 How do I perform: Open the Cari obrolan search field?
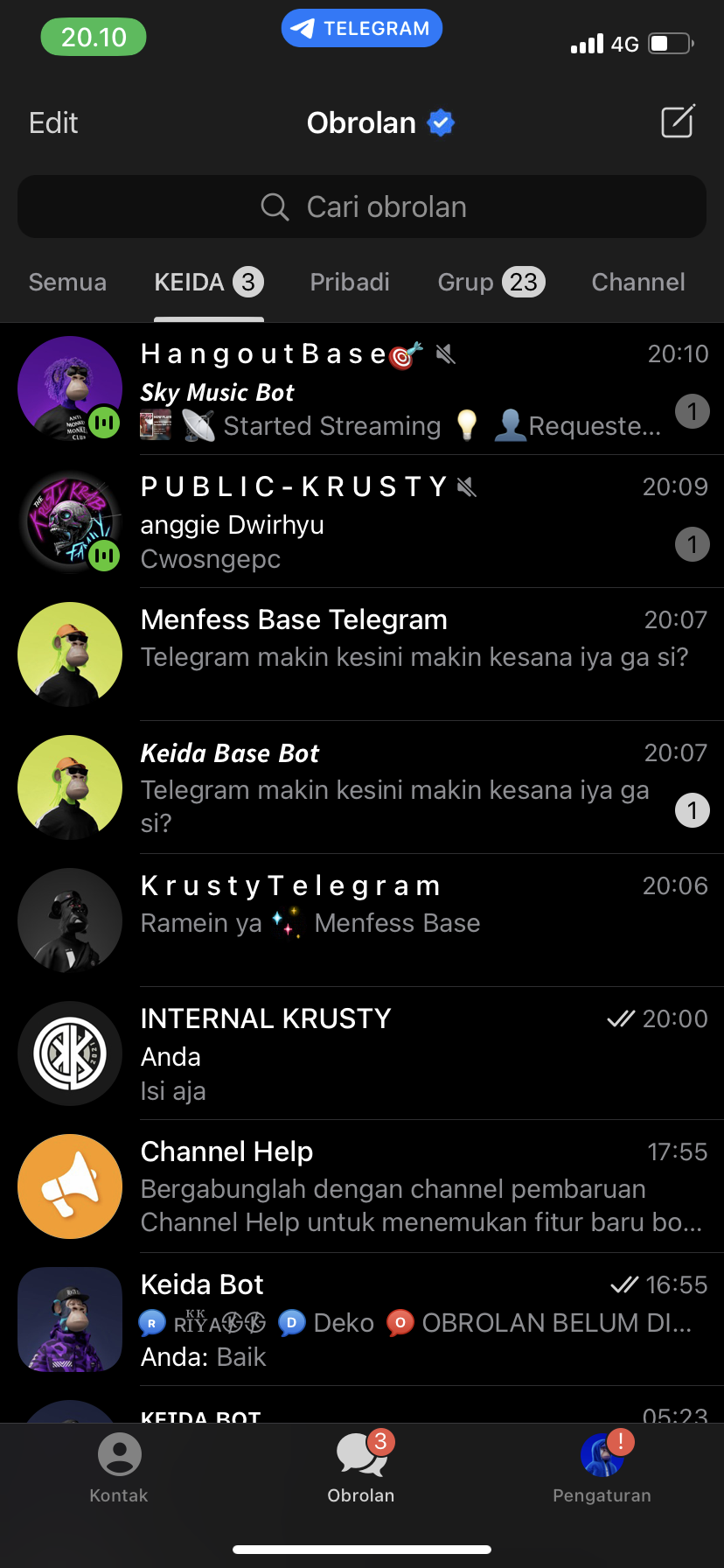pos(362,206)
